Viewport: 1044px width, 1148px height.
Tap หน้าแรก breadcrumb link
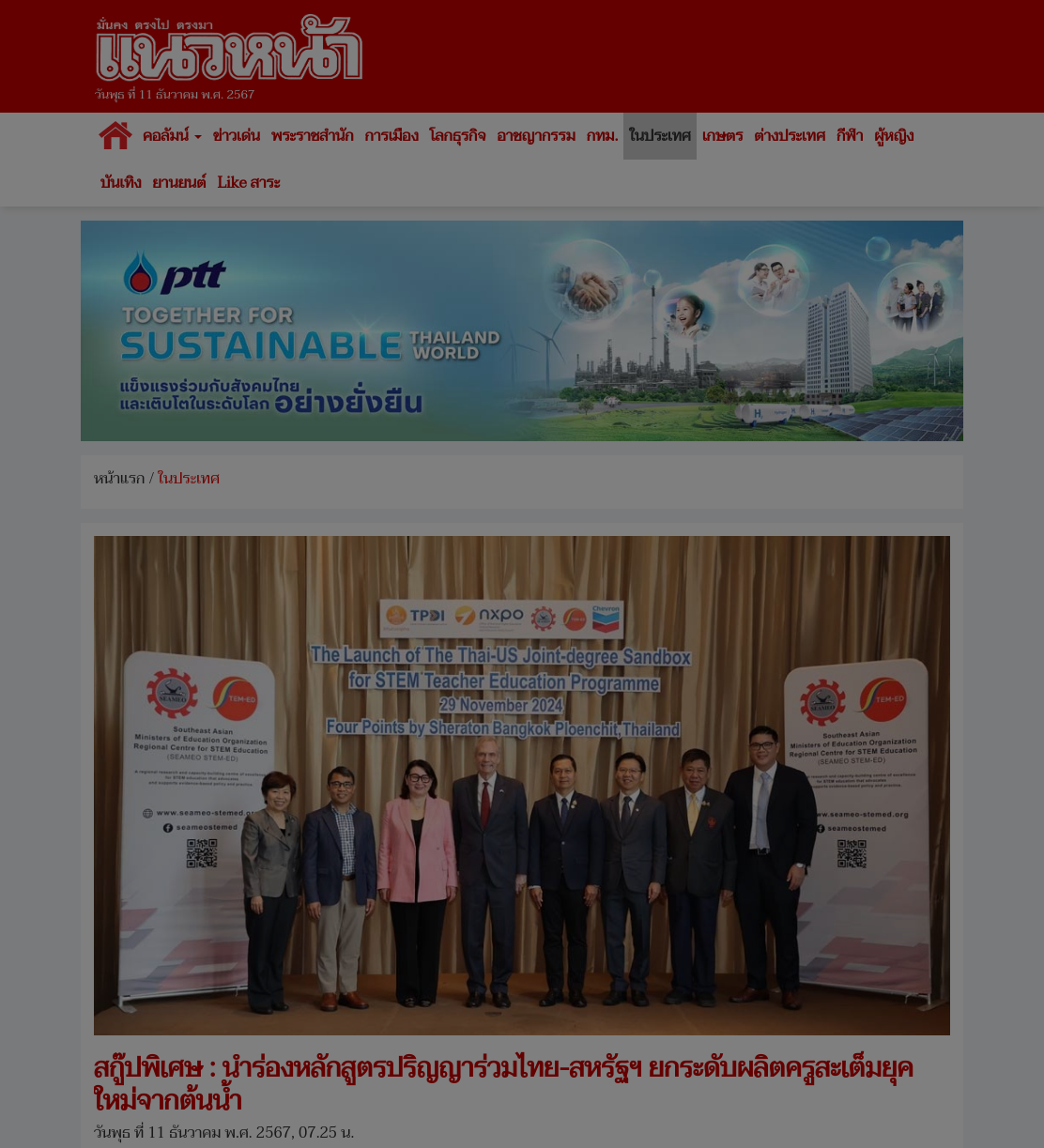click(119, 479)
